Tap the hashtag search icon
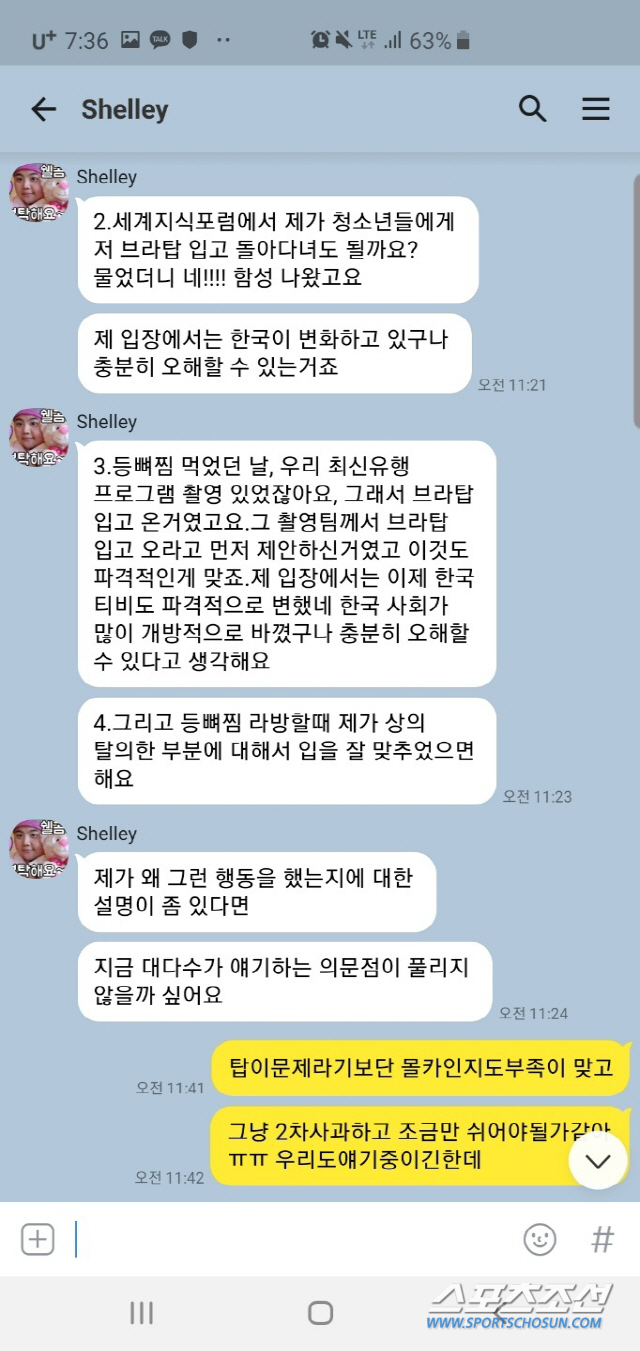 602,1240
